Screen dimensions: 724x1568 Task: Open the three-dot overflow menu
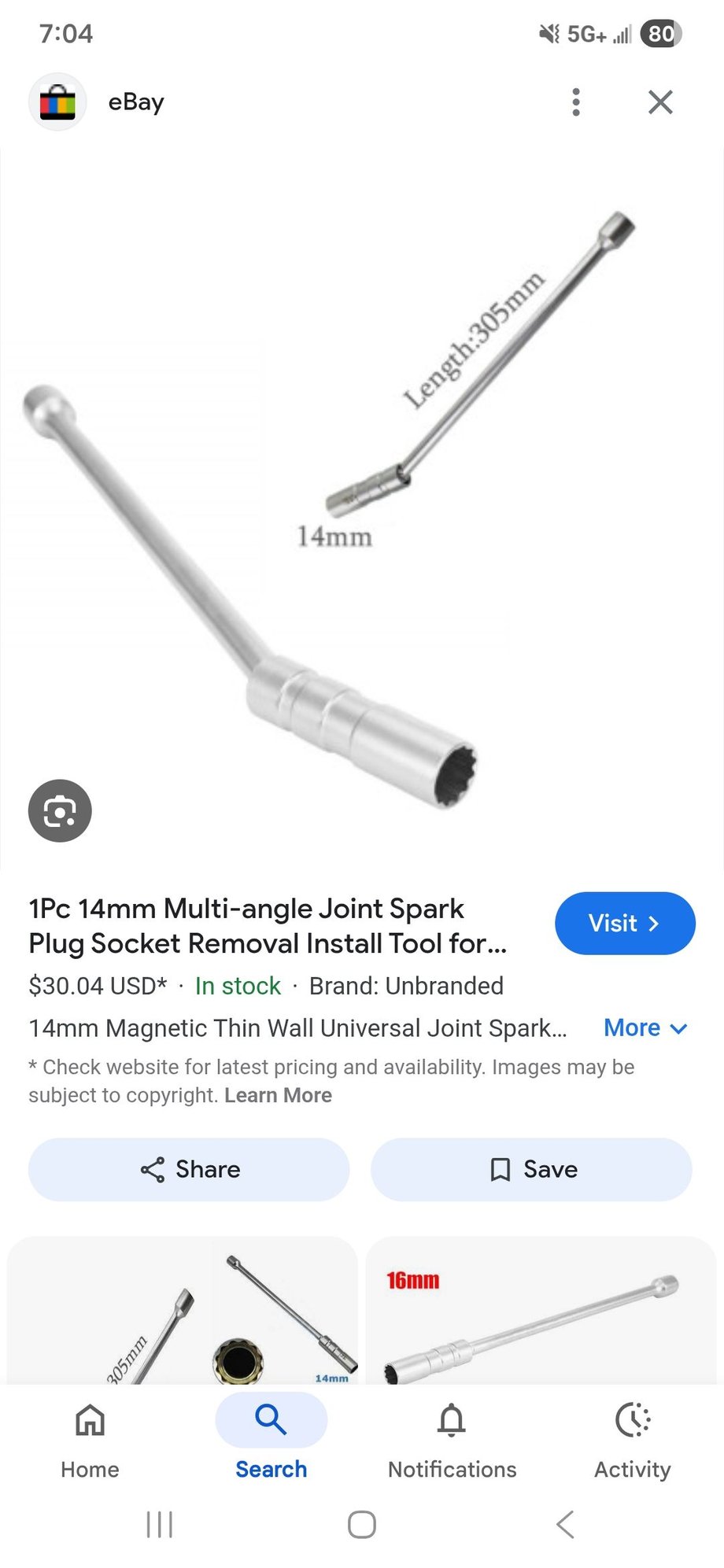pos(576,102)
